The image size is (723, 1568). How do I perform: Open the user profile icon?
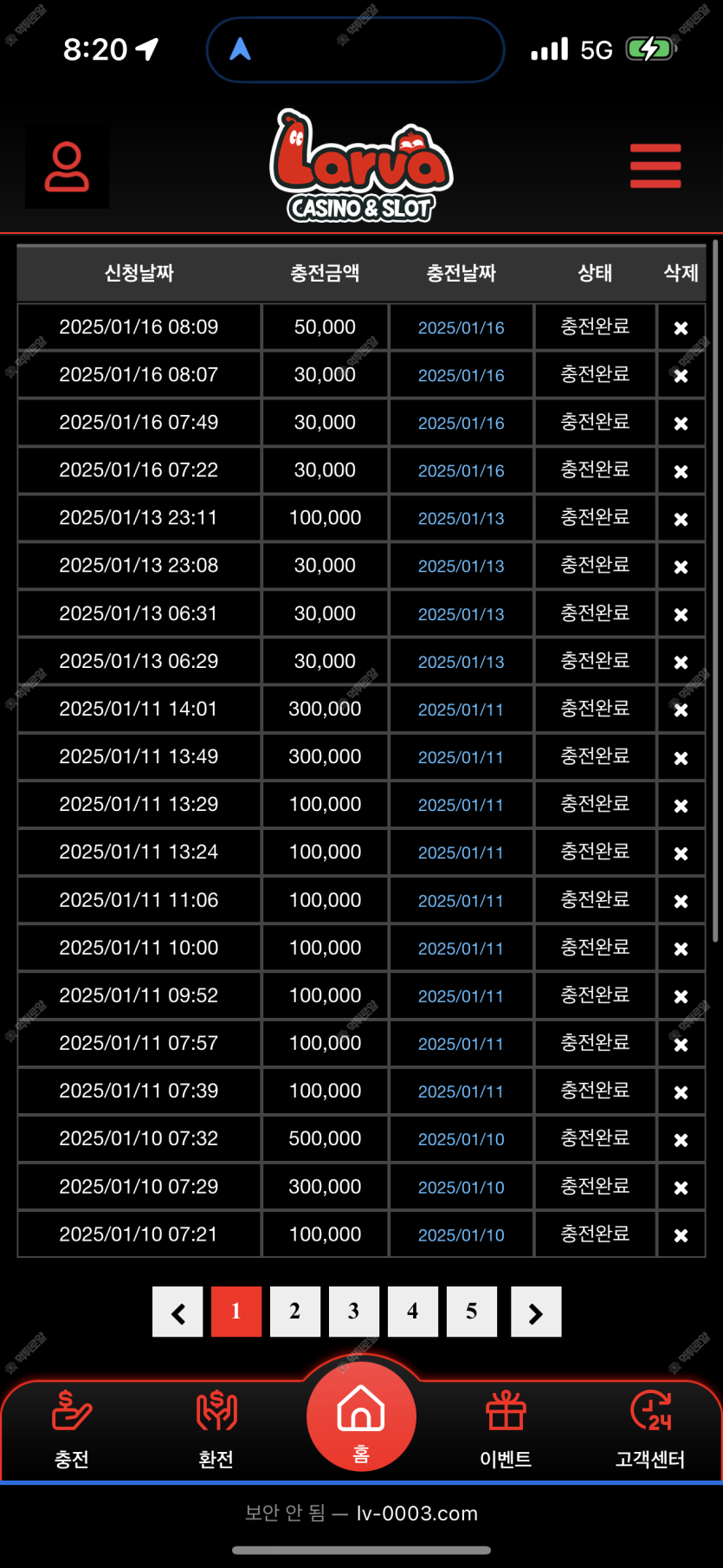(x=68, y=167)
